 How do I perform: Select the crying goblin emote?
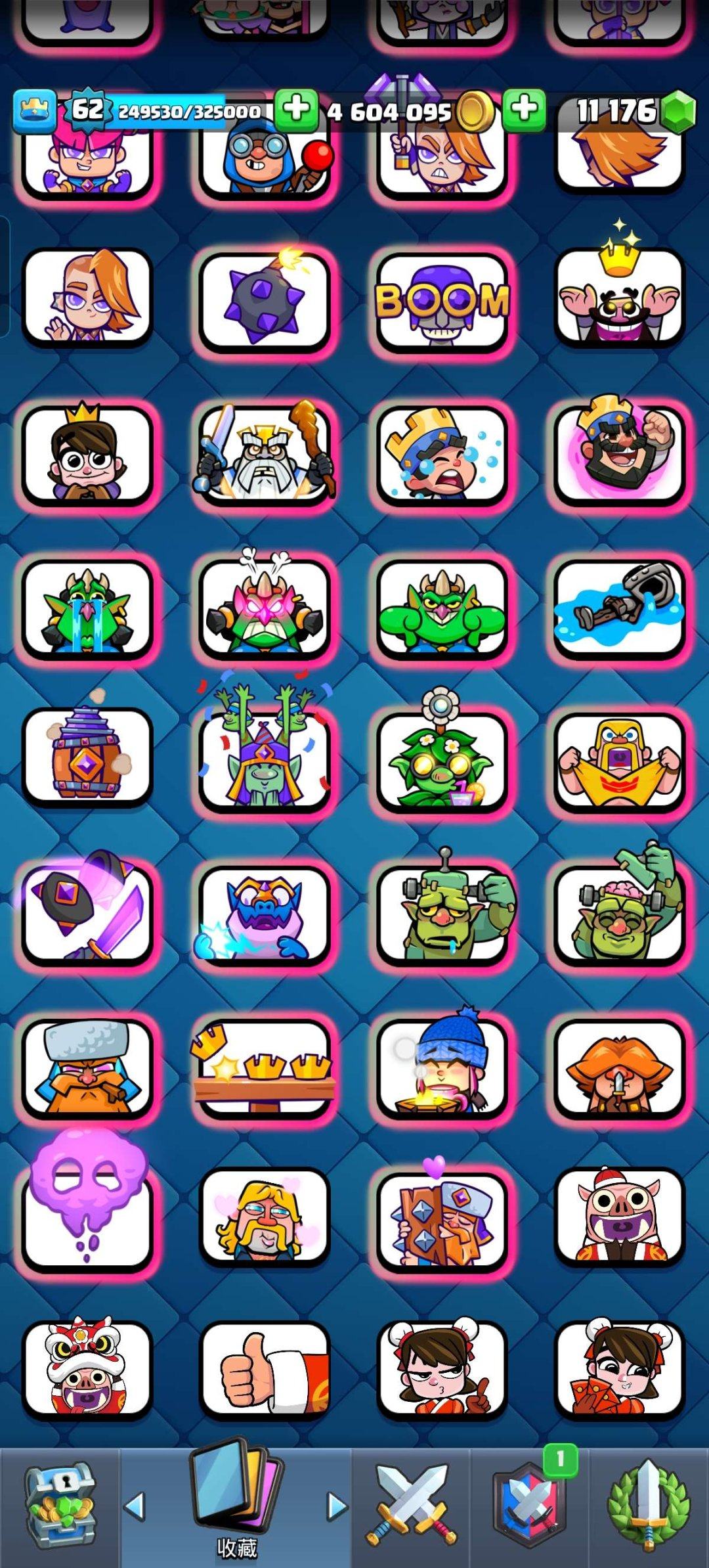tap(87, 609)
